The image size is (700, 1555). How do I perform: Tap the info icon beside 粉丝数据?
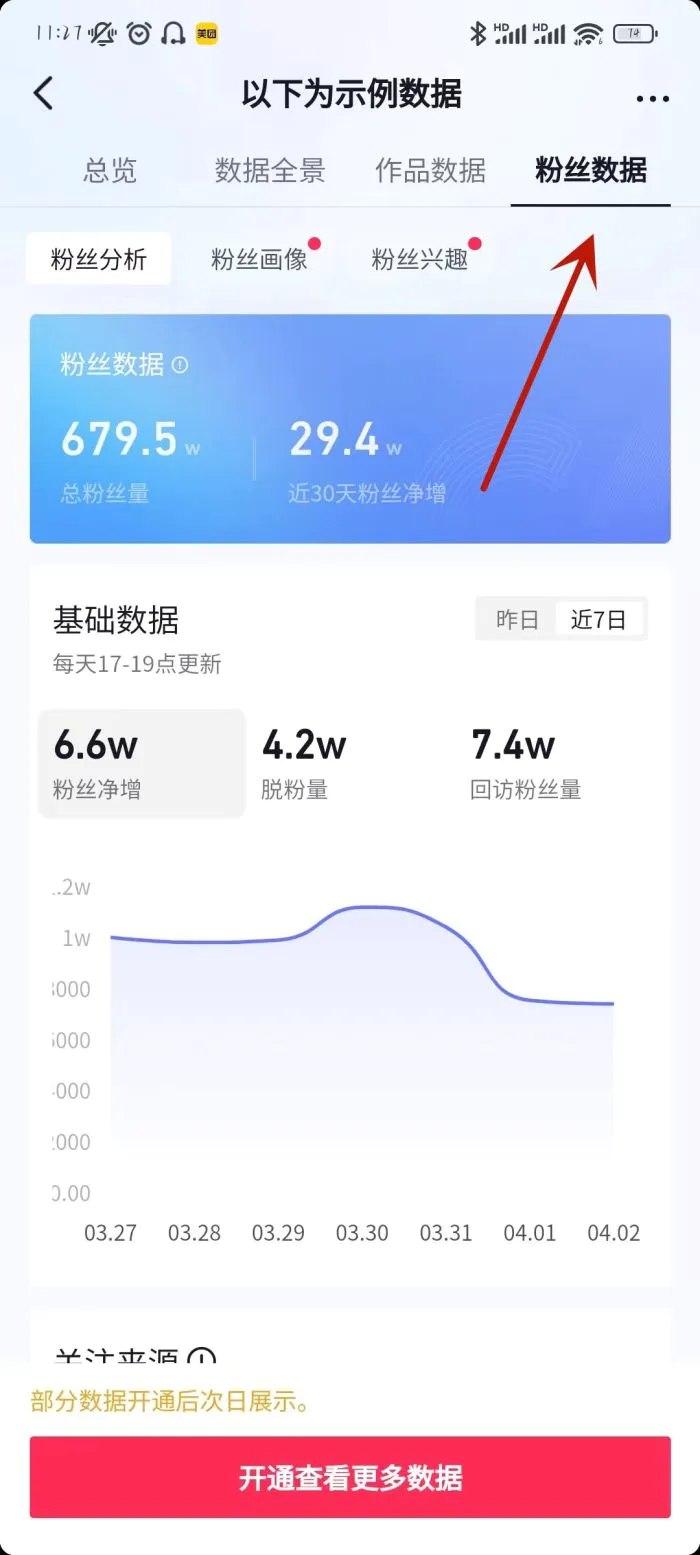click(x=180, y=366)
